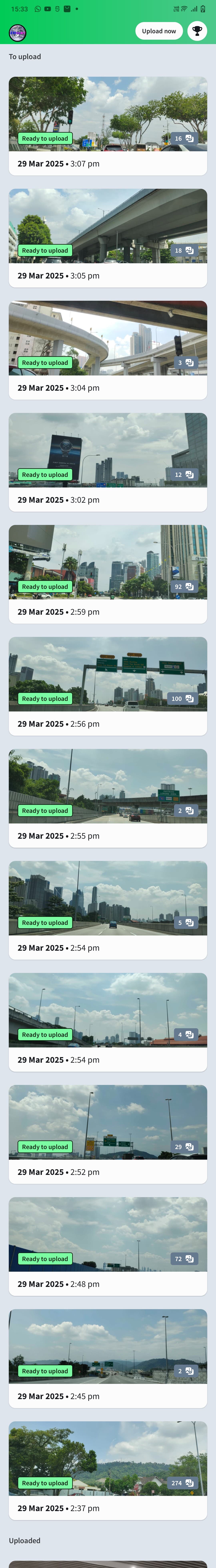The image size is (216, 1568).
Task: Open the 2:59 pm sequence card
Action: [108, 574]
